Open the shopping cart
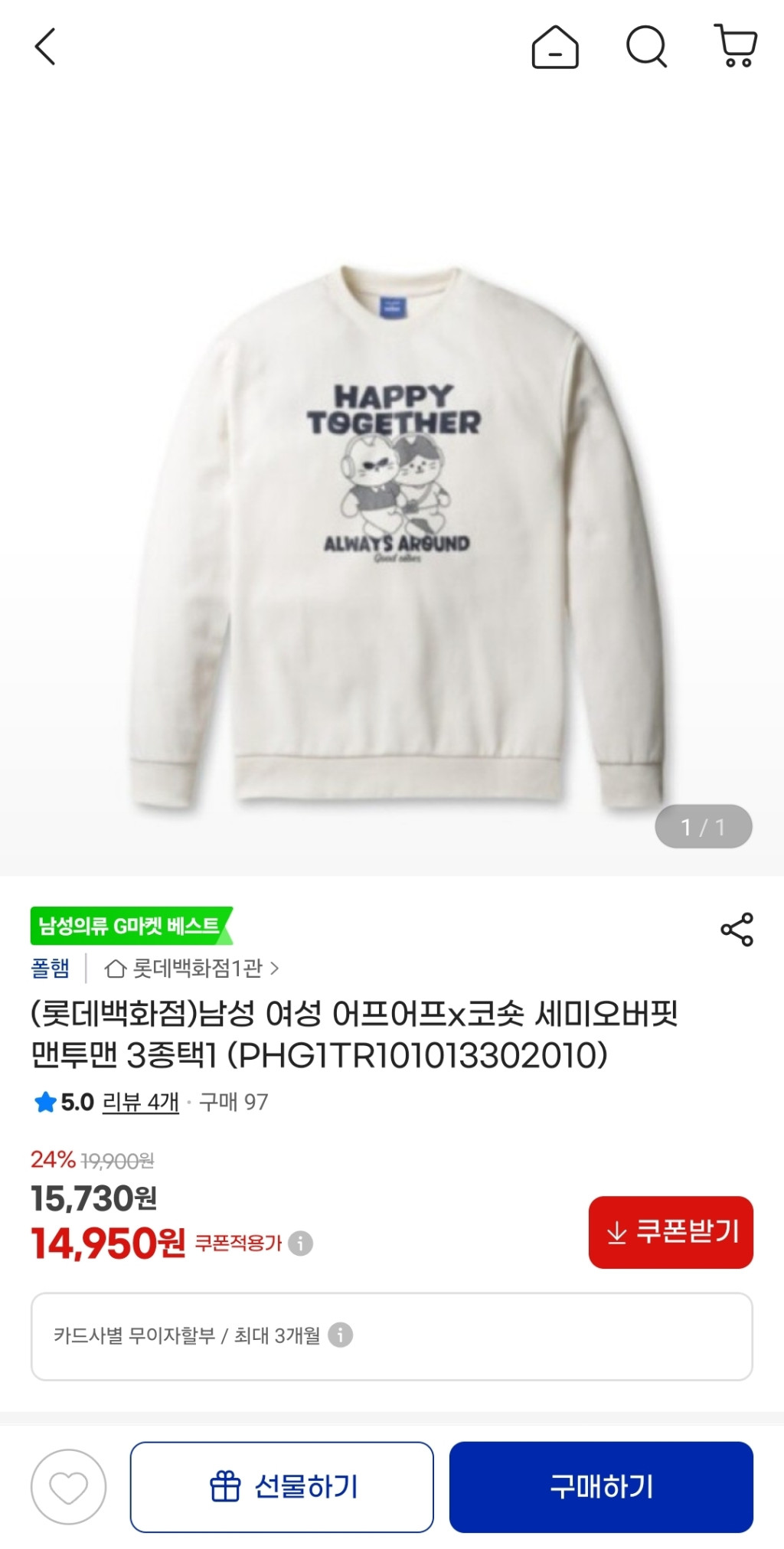The width and height of the screenshot is (784, 1549). (x=736, y=46)
